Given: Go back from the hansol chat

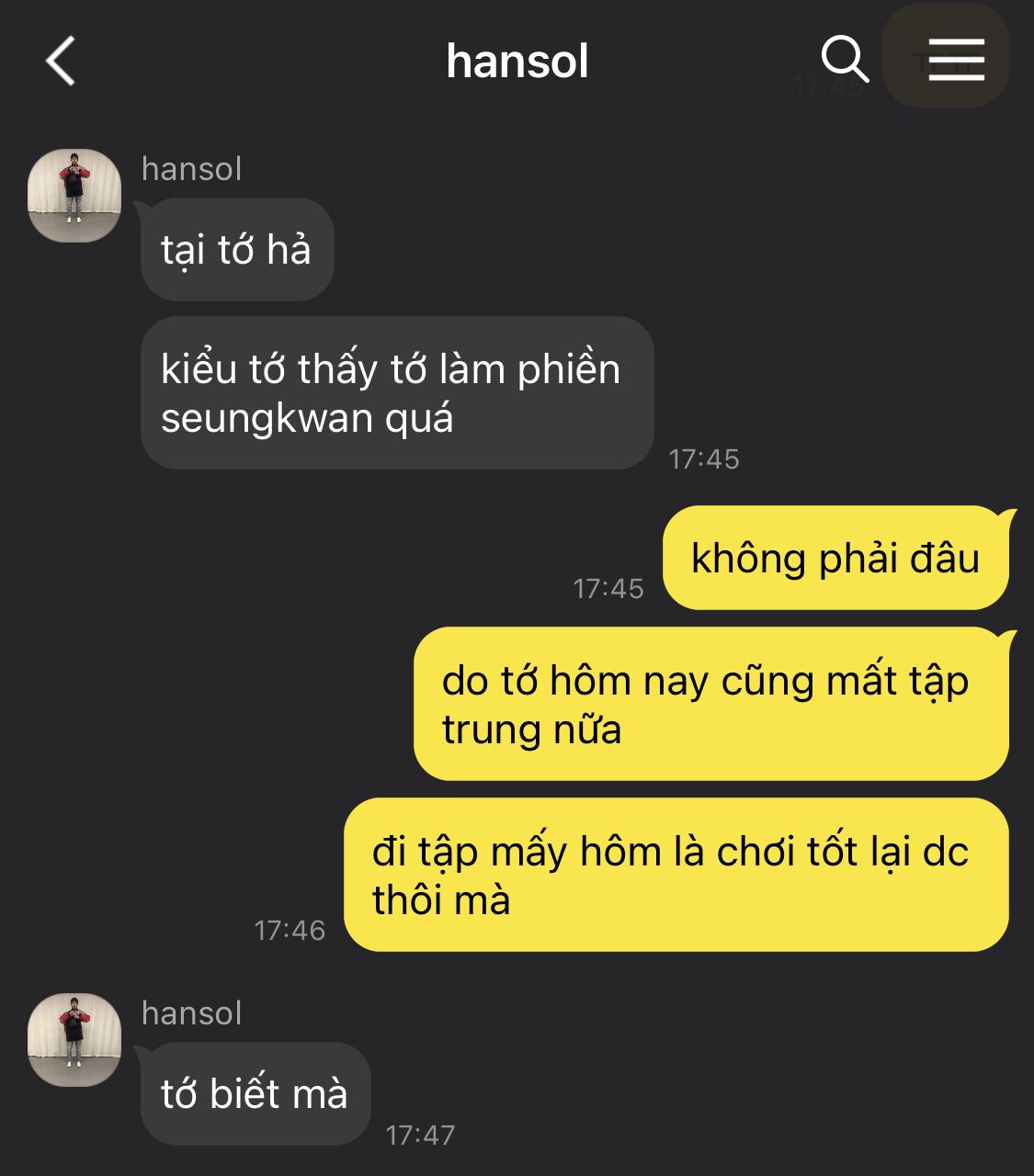Looking at the screenshot, I should coord(61,62).
